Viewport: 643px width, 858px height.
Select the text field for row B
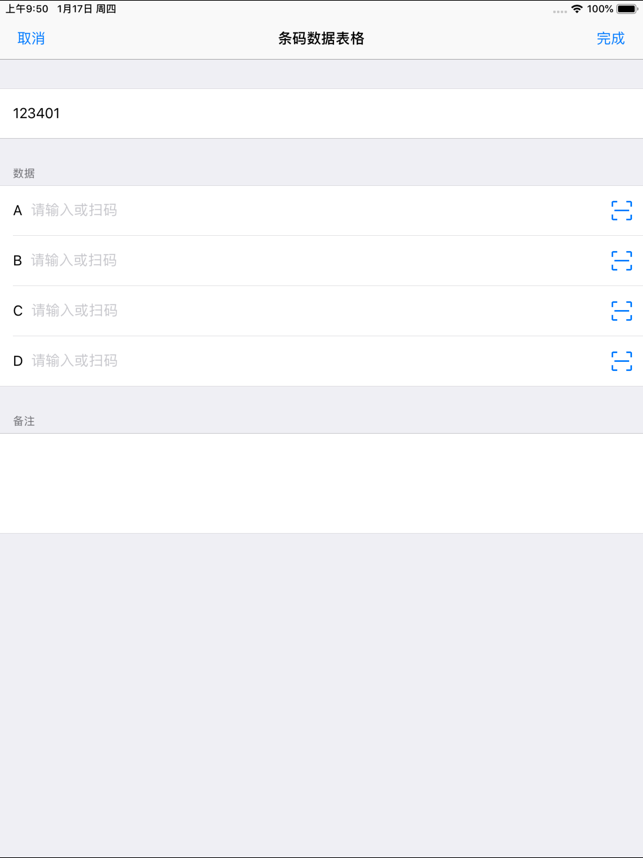click(x=300, y=261)
